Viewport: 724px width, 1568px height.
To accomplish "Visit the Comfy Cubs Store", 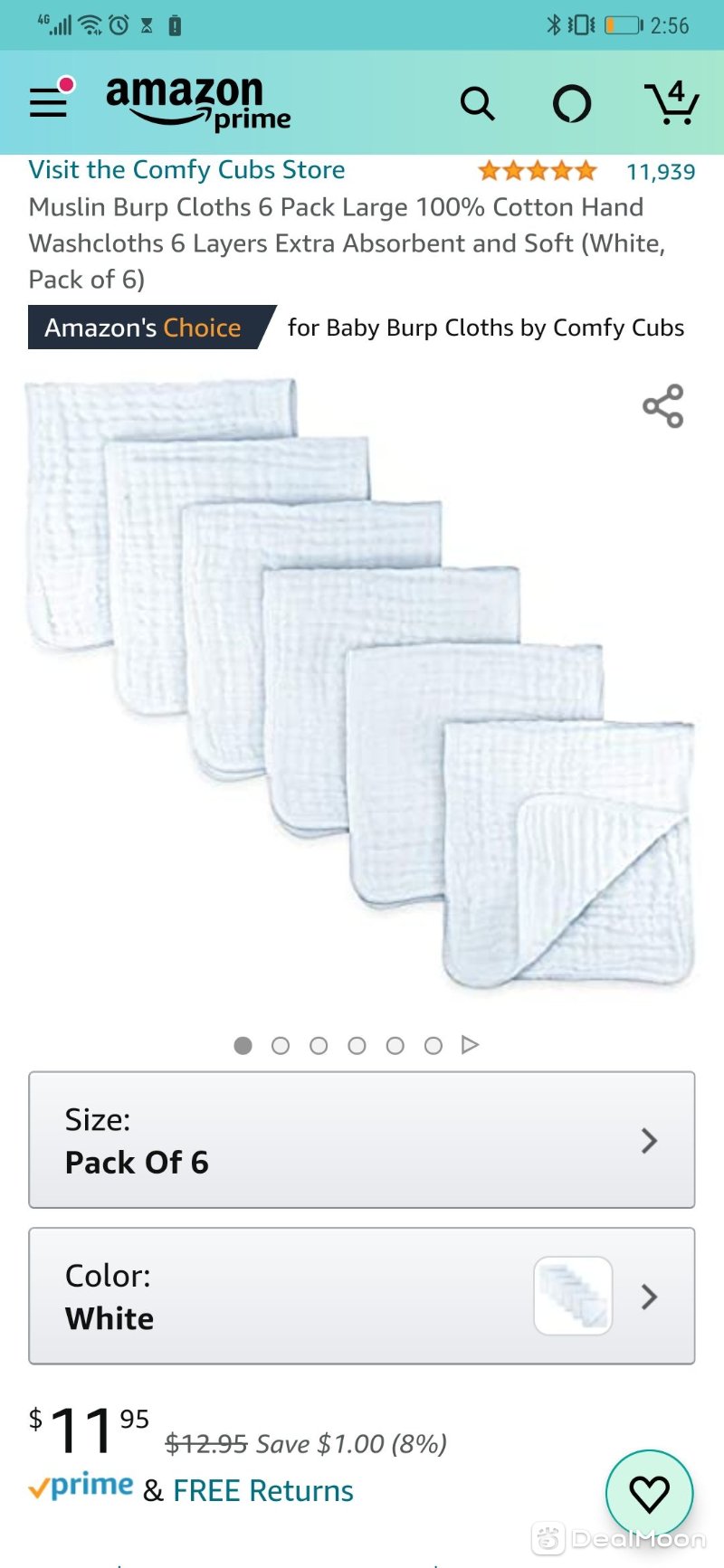I will 186,170.
